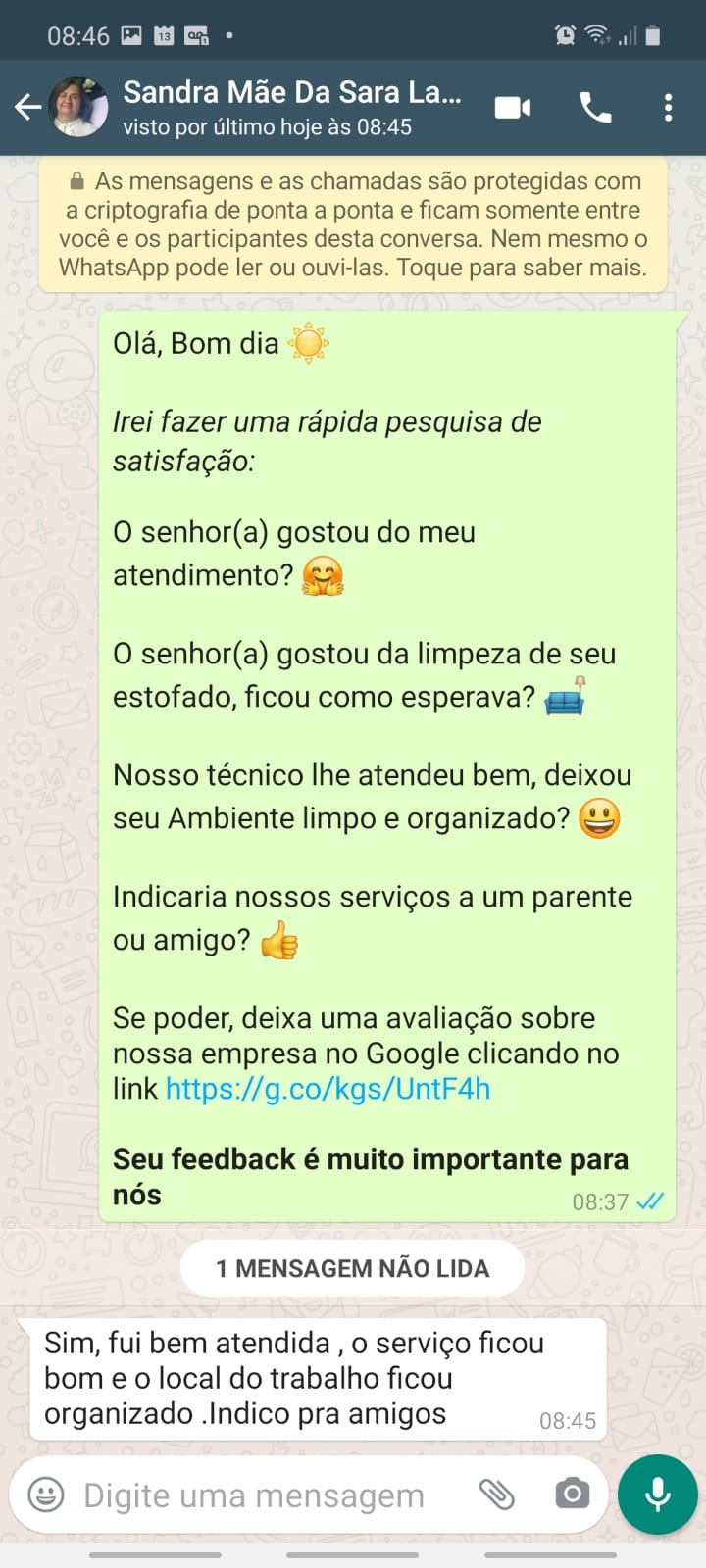This screenshot has width=706, height=1568.
Task: Open the overflow menu
Action: [x=668, y=107]
